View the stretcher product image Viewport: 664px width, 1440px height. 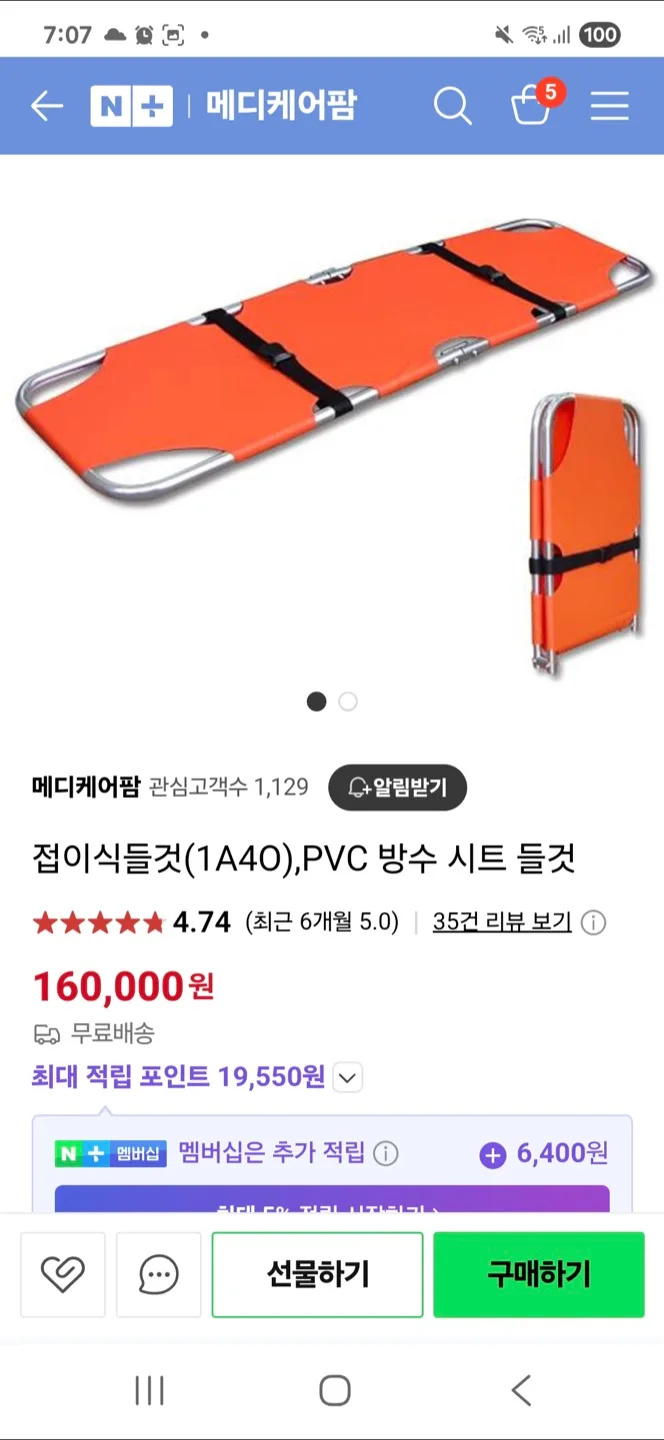coord(332,420)
